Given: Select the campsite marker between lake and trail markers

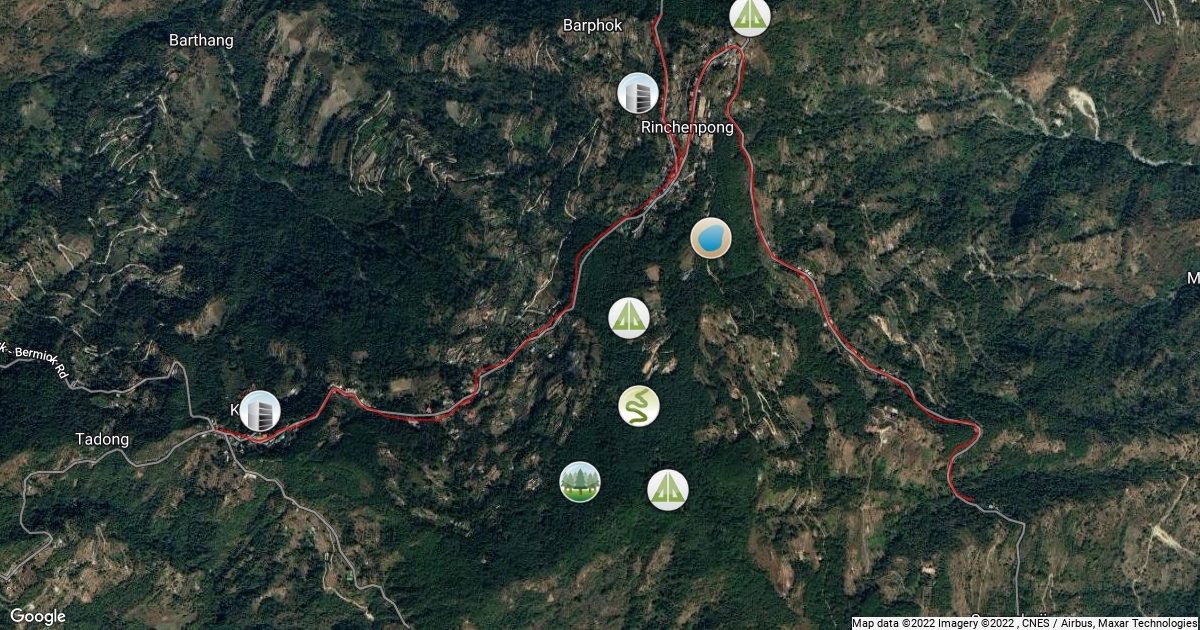Looking at the screenshot, I should pyautogui.click(x=629, y=318).
